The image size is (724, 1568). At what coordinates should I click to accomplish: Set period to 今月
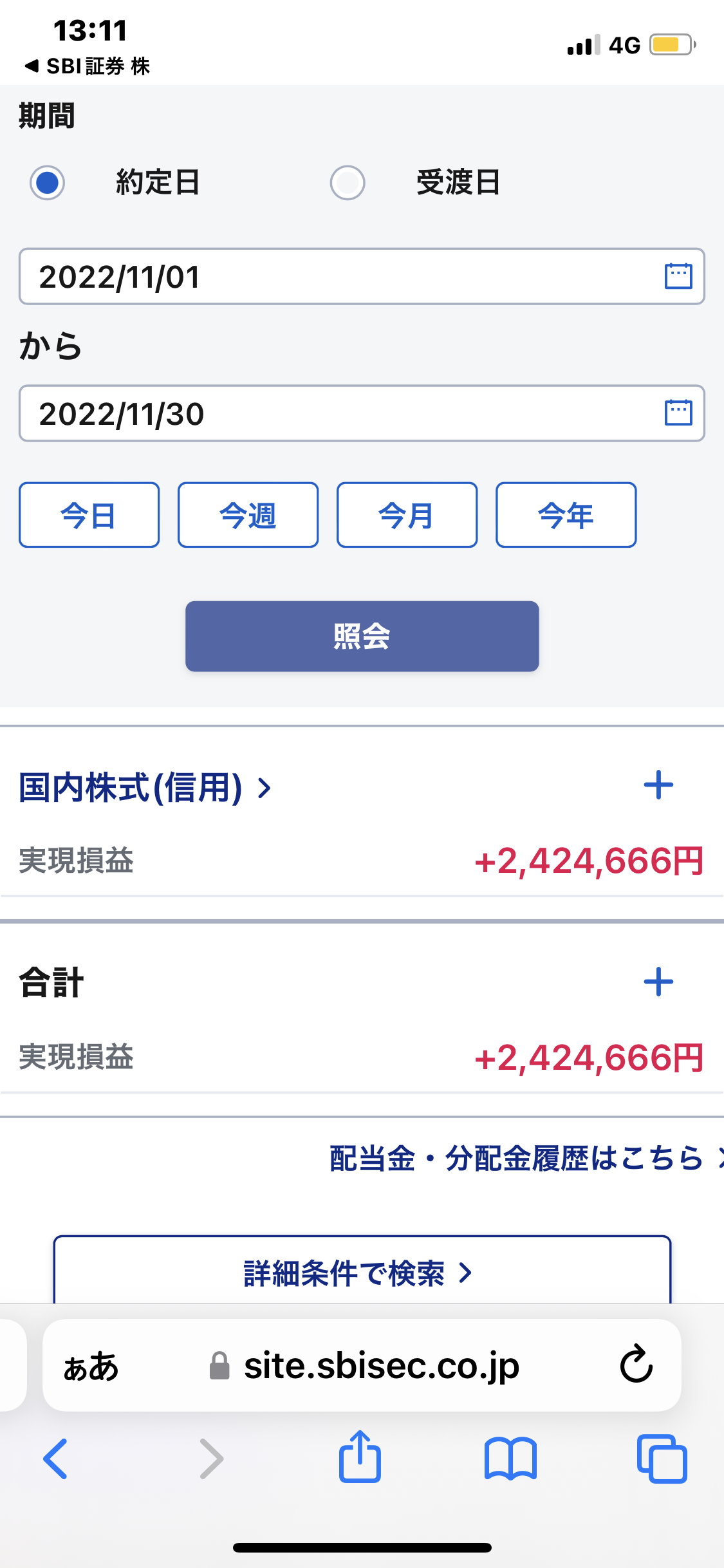pos(407,515)
